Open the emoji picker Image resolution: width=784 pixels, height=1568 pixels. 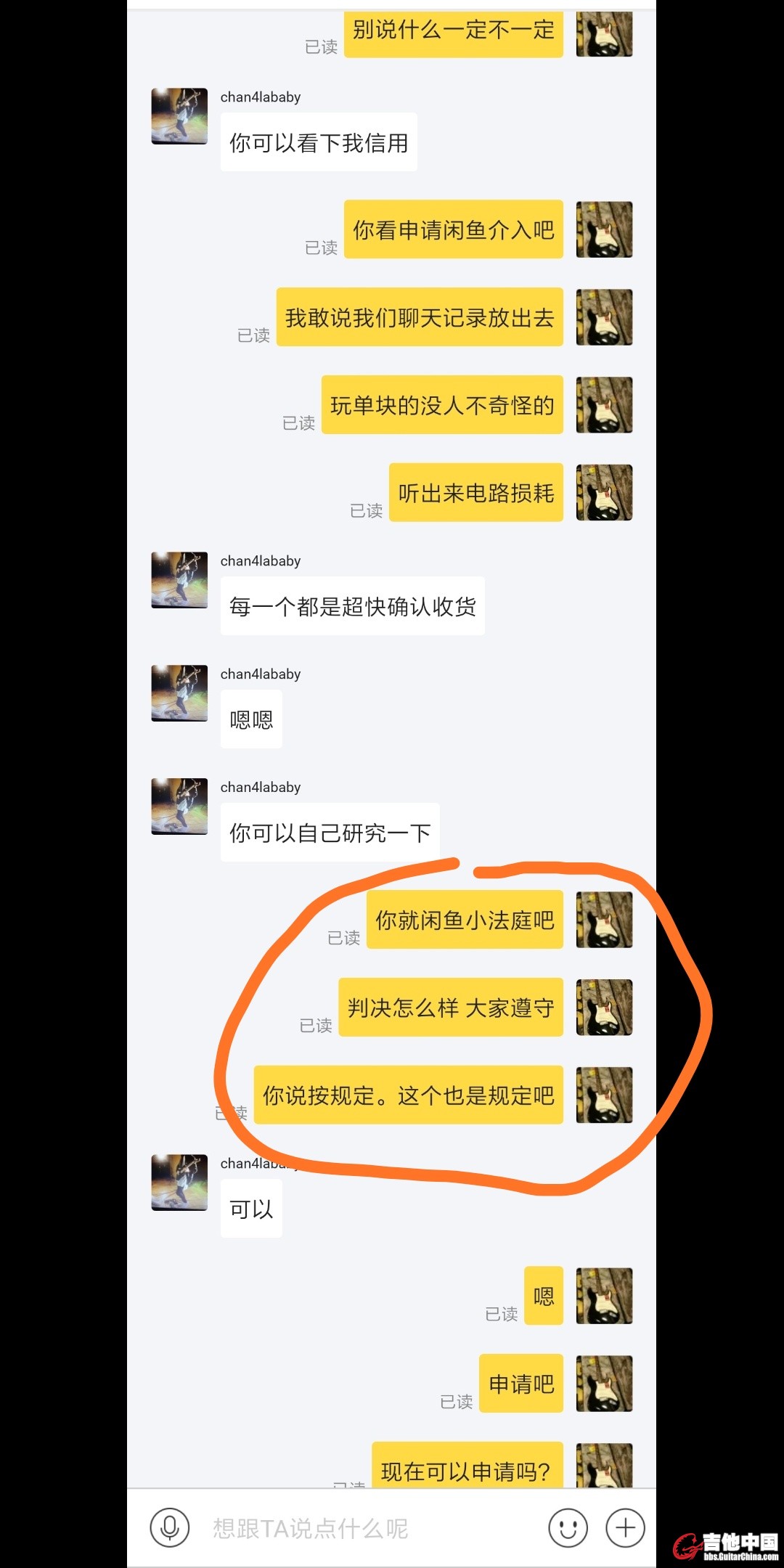[568, 1527]
